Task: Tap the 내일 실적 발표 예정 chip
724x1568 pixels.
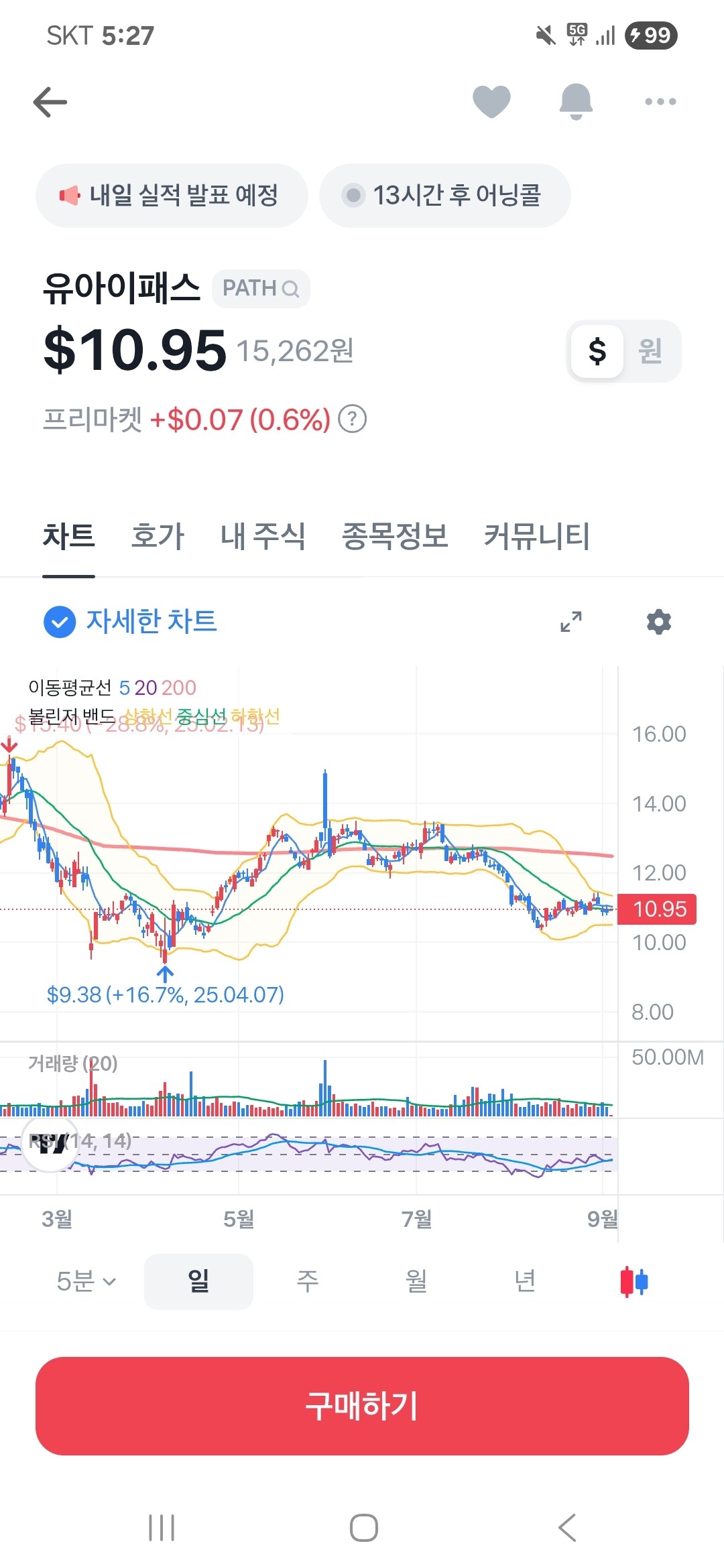Action: pos(172,196)
